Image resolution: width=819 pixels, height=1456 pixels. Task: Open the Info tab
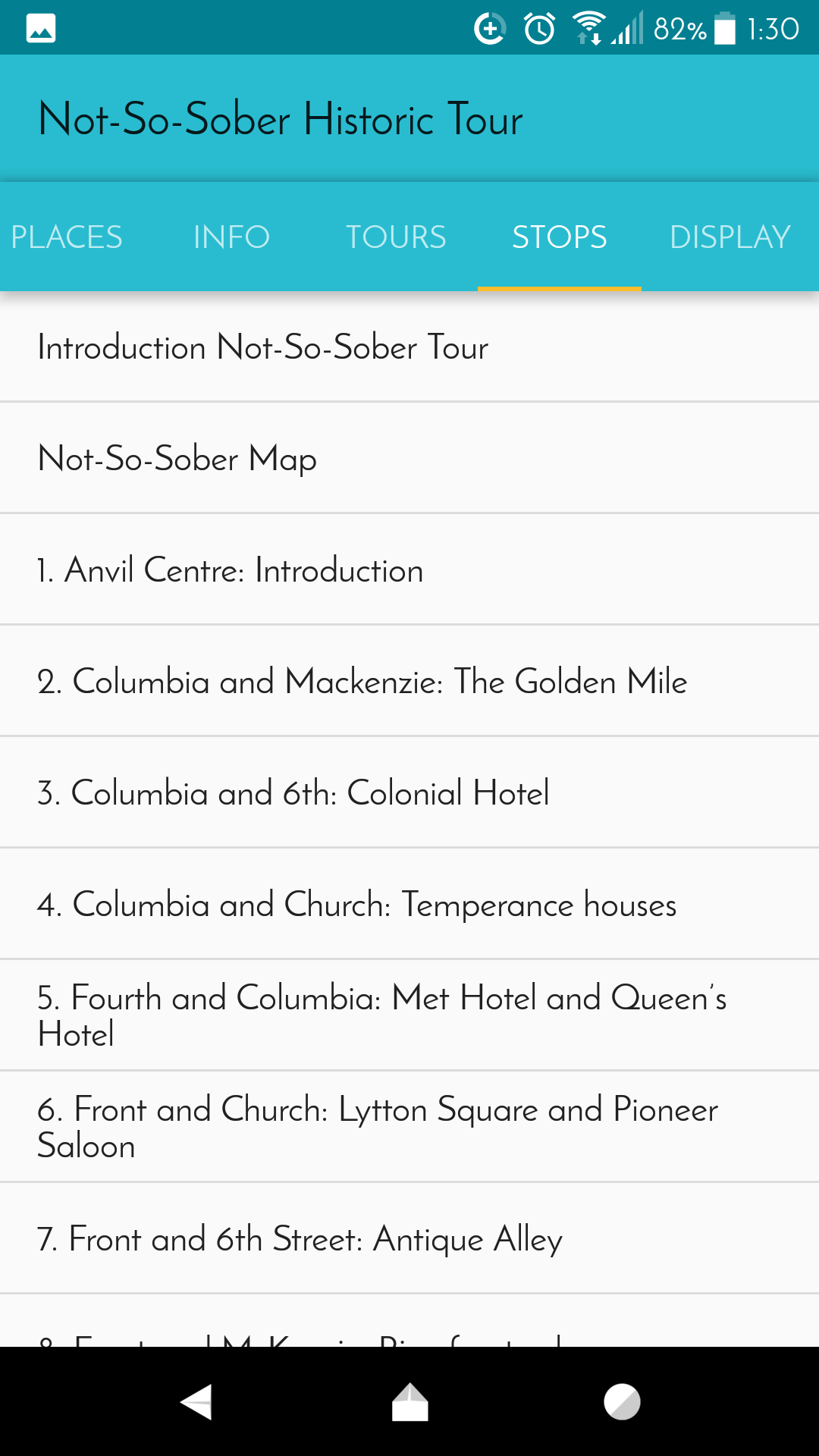(231, 237)
